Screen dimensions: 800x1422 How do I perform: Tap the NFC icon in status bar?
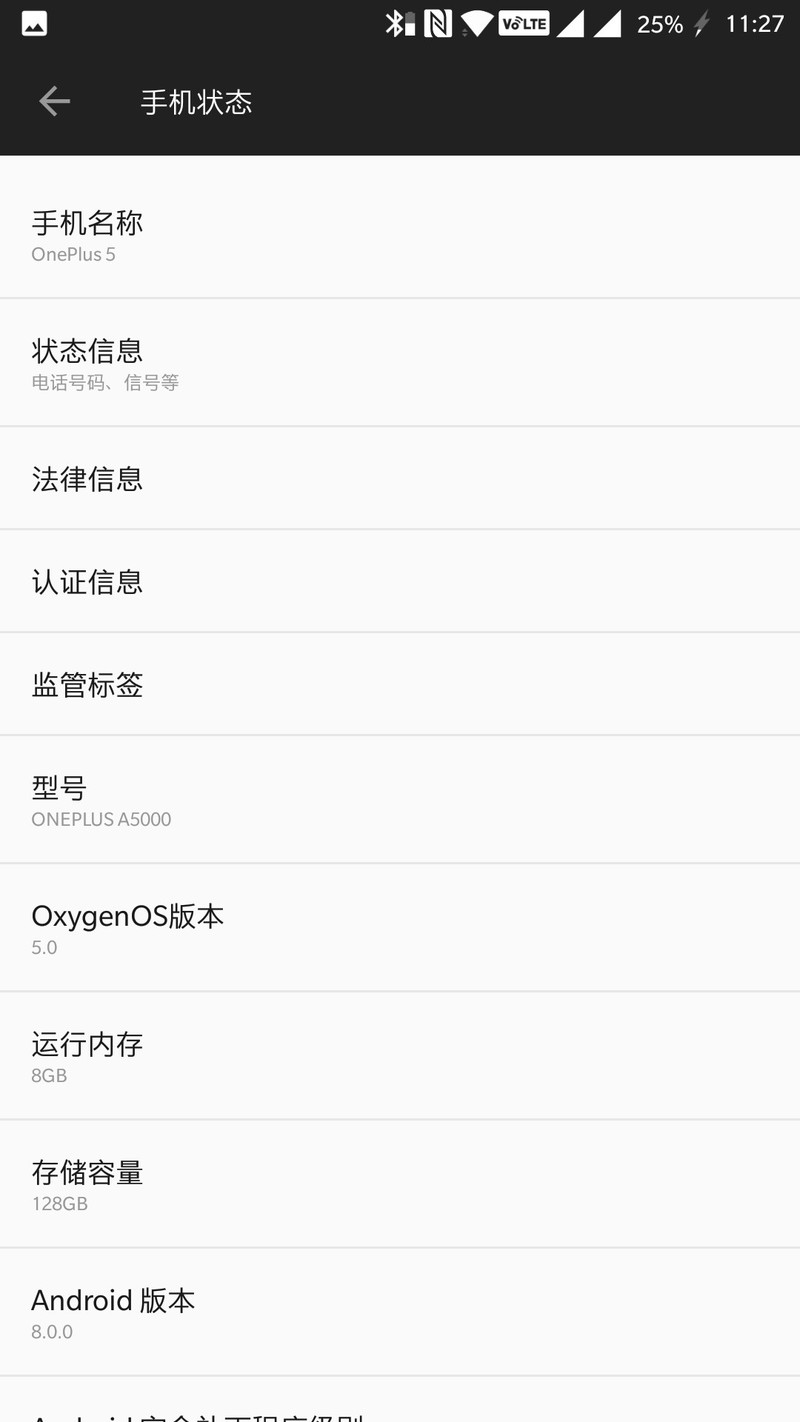(x=438, y=23)
